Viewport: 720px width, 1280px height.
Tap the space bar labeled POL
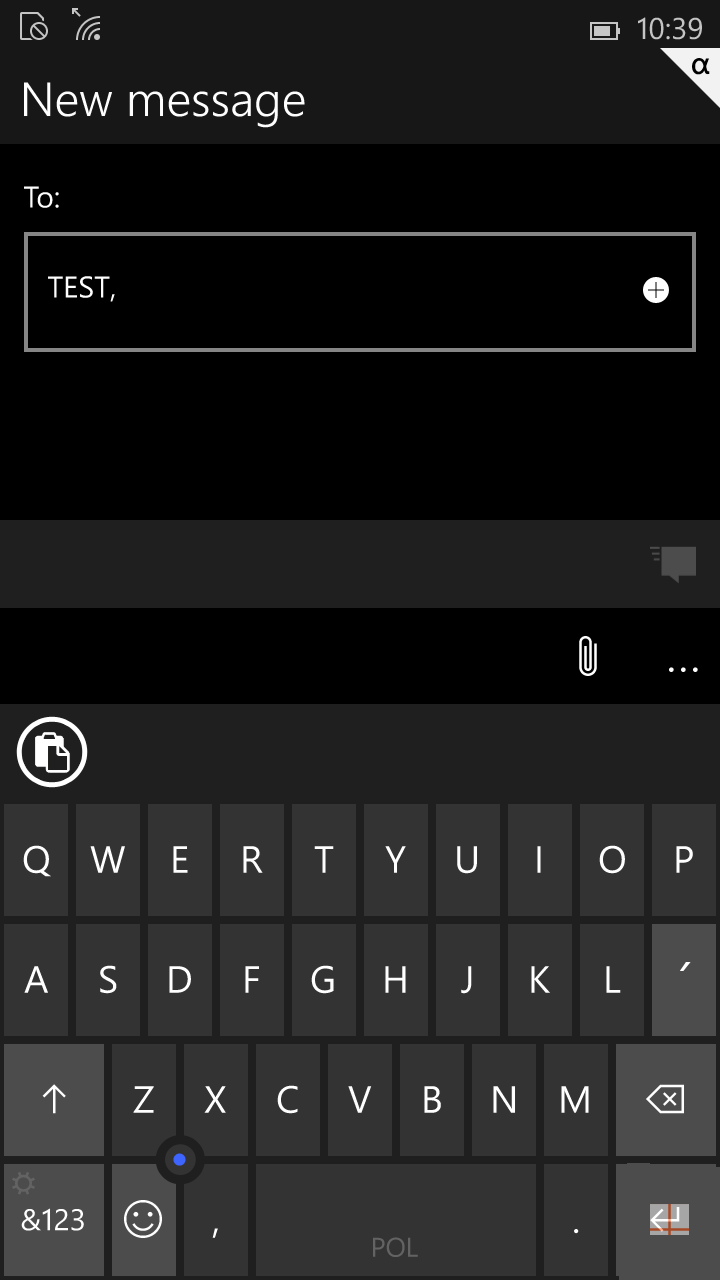click(x=394, y=1220)
